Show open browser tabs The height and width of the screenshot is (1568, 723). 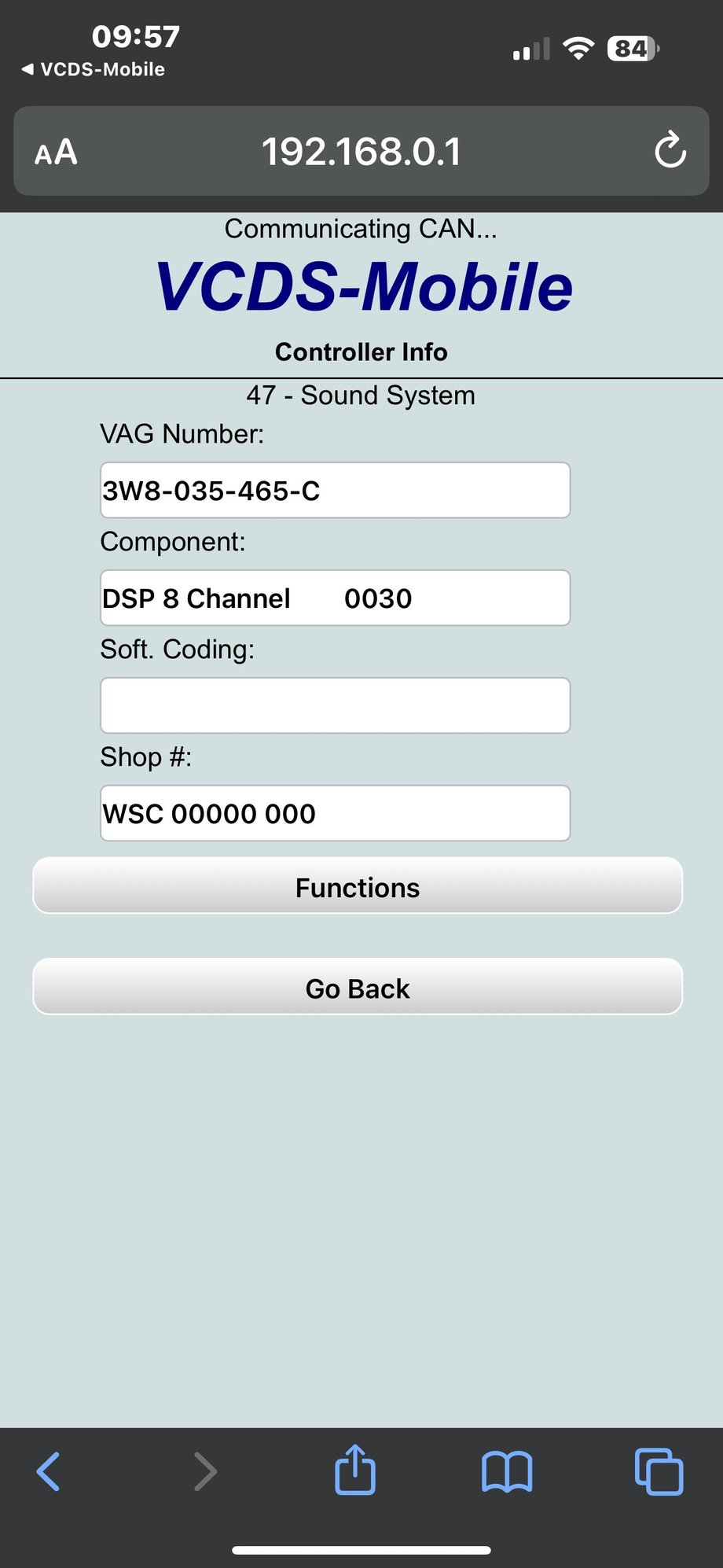tap(659, 1471)
